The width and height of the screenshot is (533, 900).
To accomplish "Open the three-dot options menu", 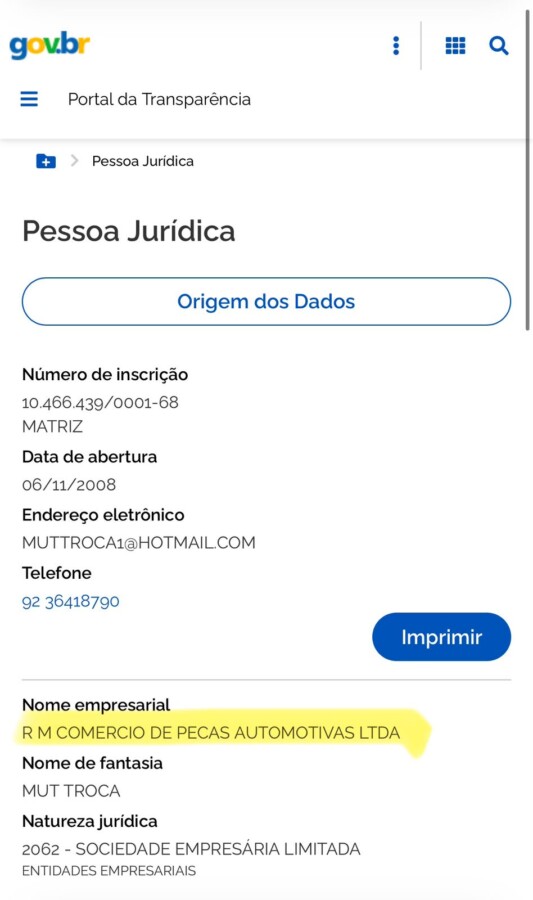I will [396, 45].
